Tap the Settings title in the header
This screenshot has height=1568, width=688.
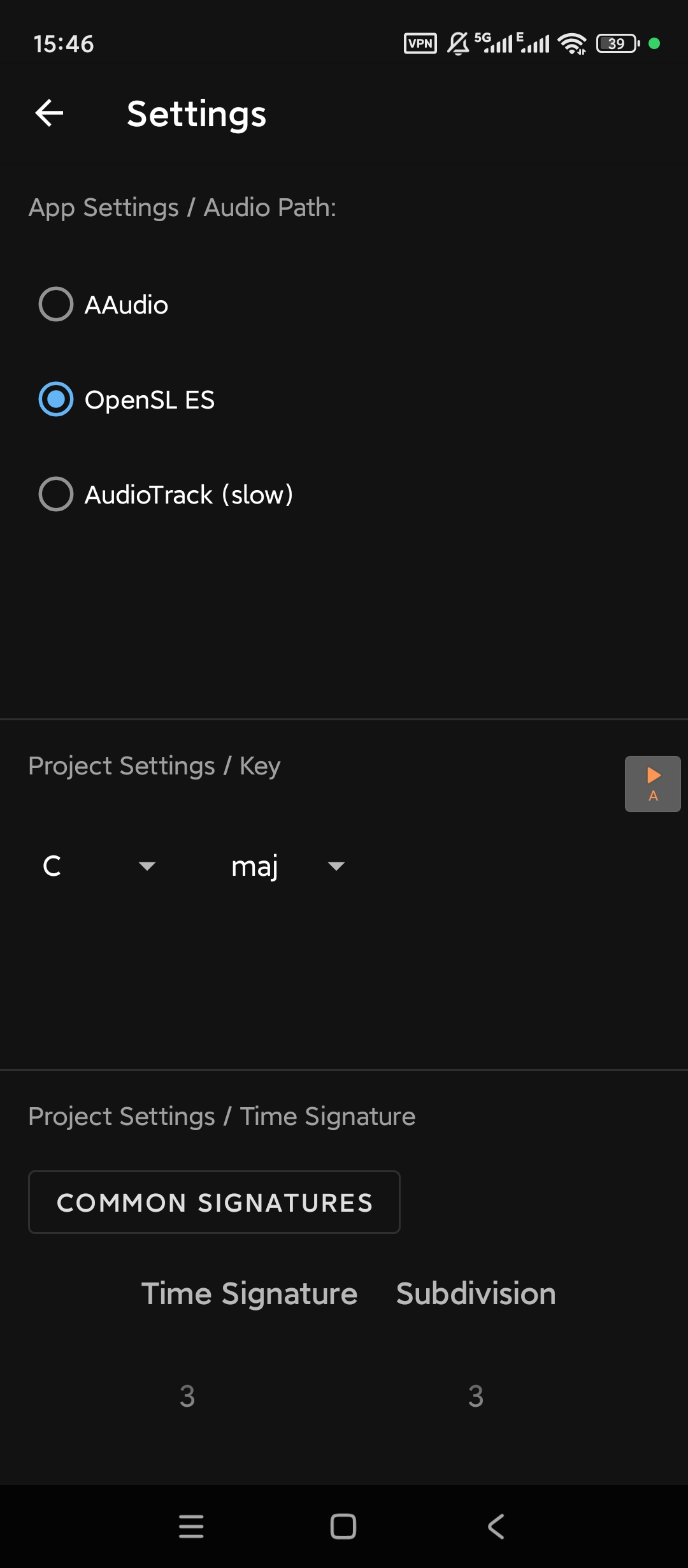click(x=196, y=115)
